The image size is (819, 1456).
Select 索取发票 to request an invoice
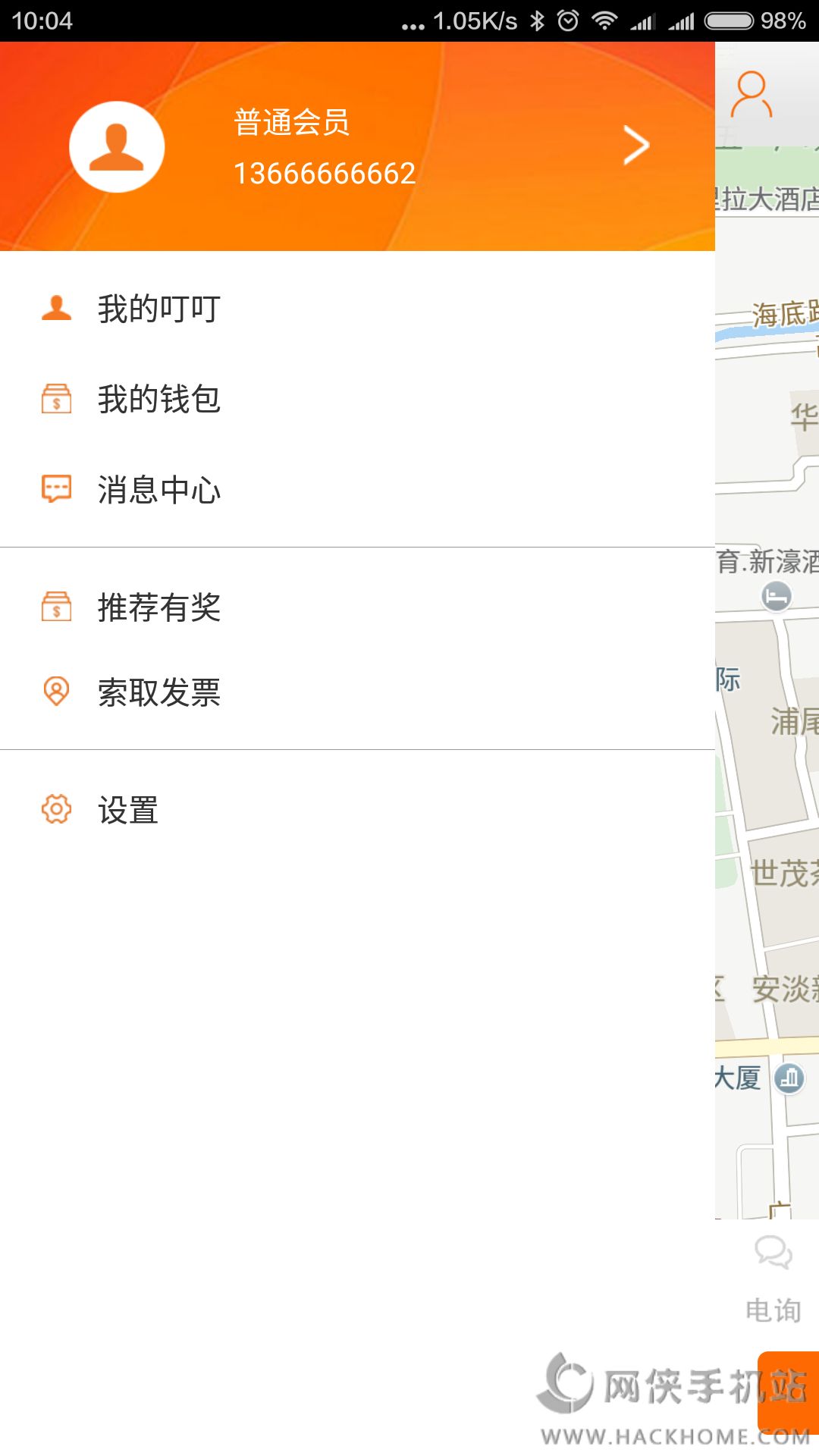159,692
